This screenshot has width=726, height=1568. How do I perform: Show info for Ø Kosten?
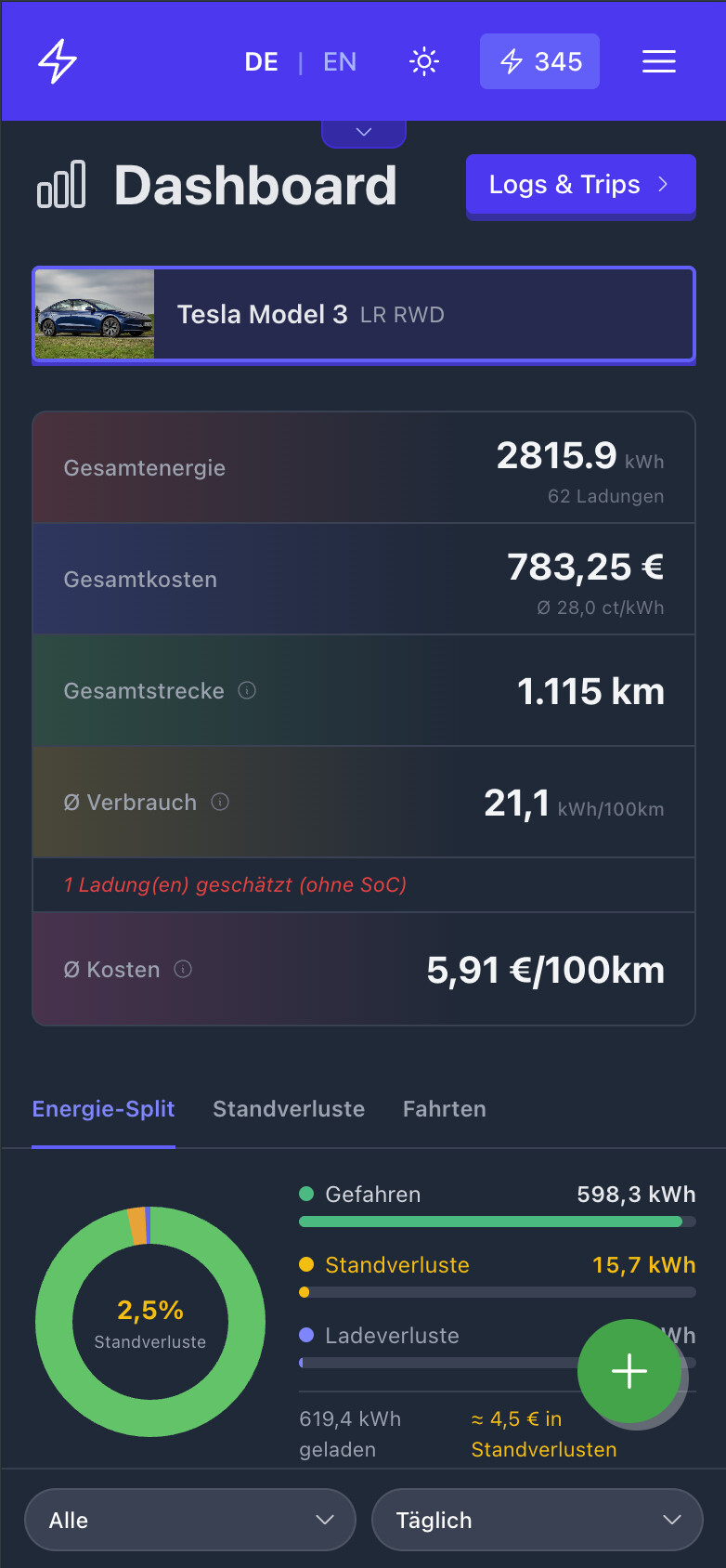[183, 969]
